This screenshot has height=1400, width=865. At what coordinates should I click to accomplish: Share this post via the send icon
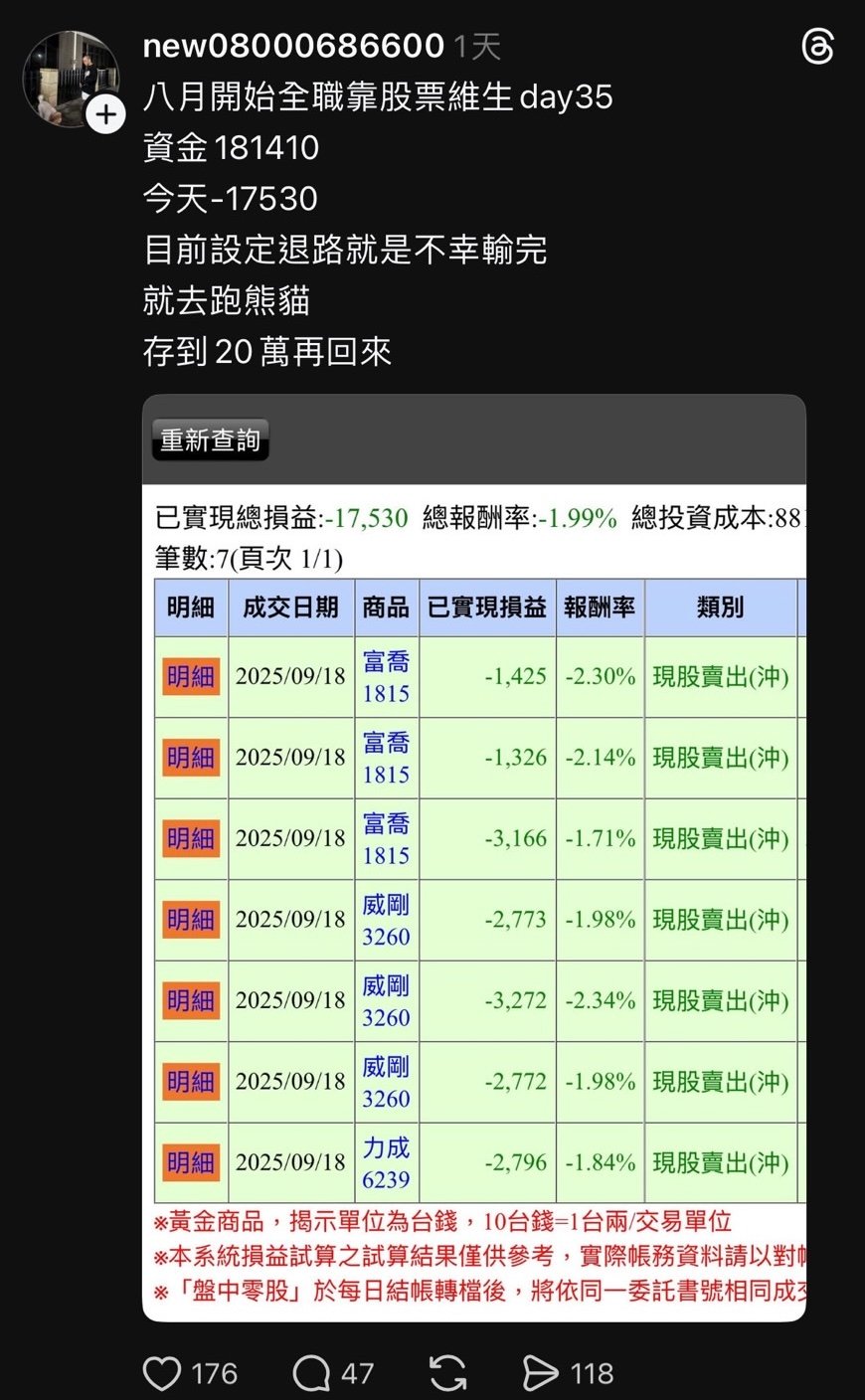[540, 1374]
